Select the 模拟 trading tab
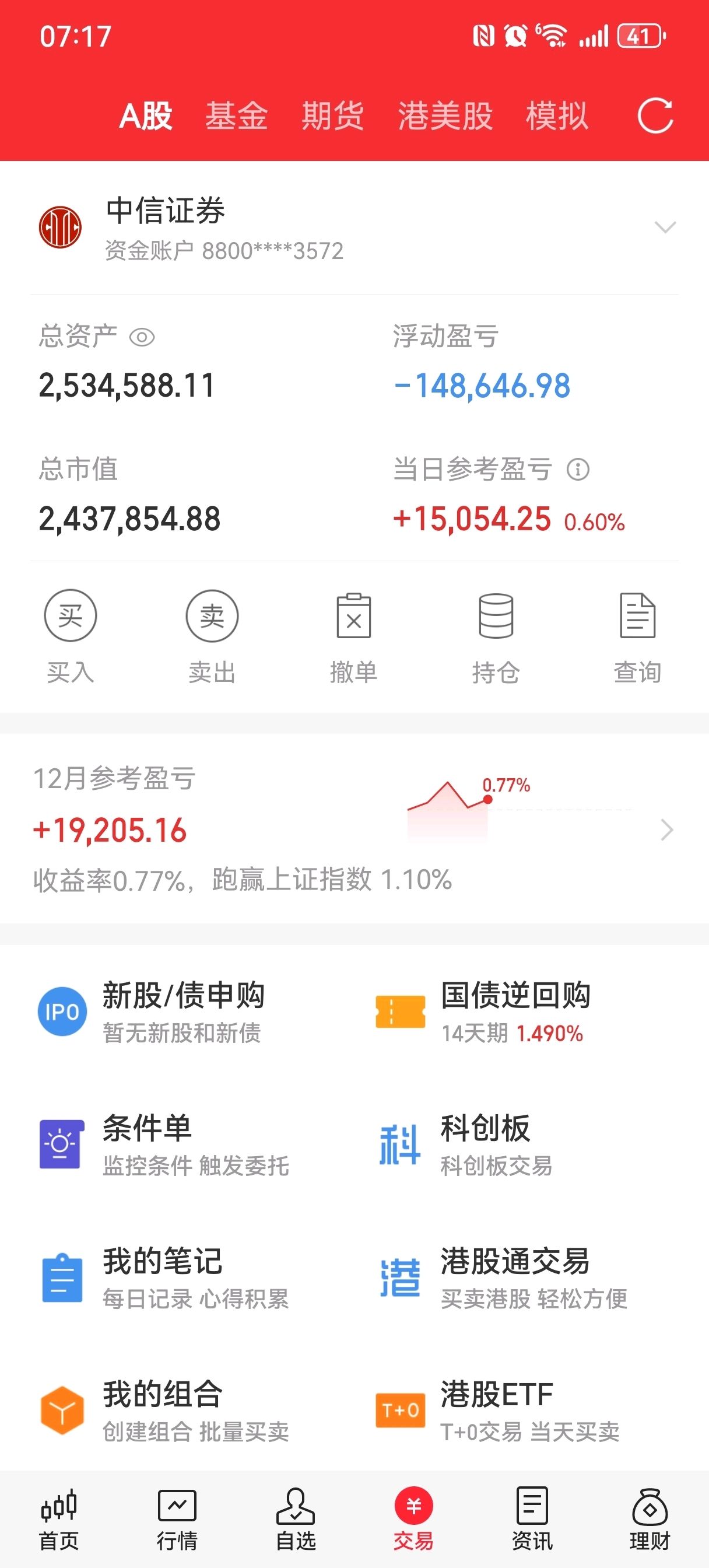 (x=557, y=116)
